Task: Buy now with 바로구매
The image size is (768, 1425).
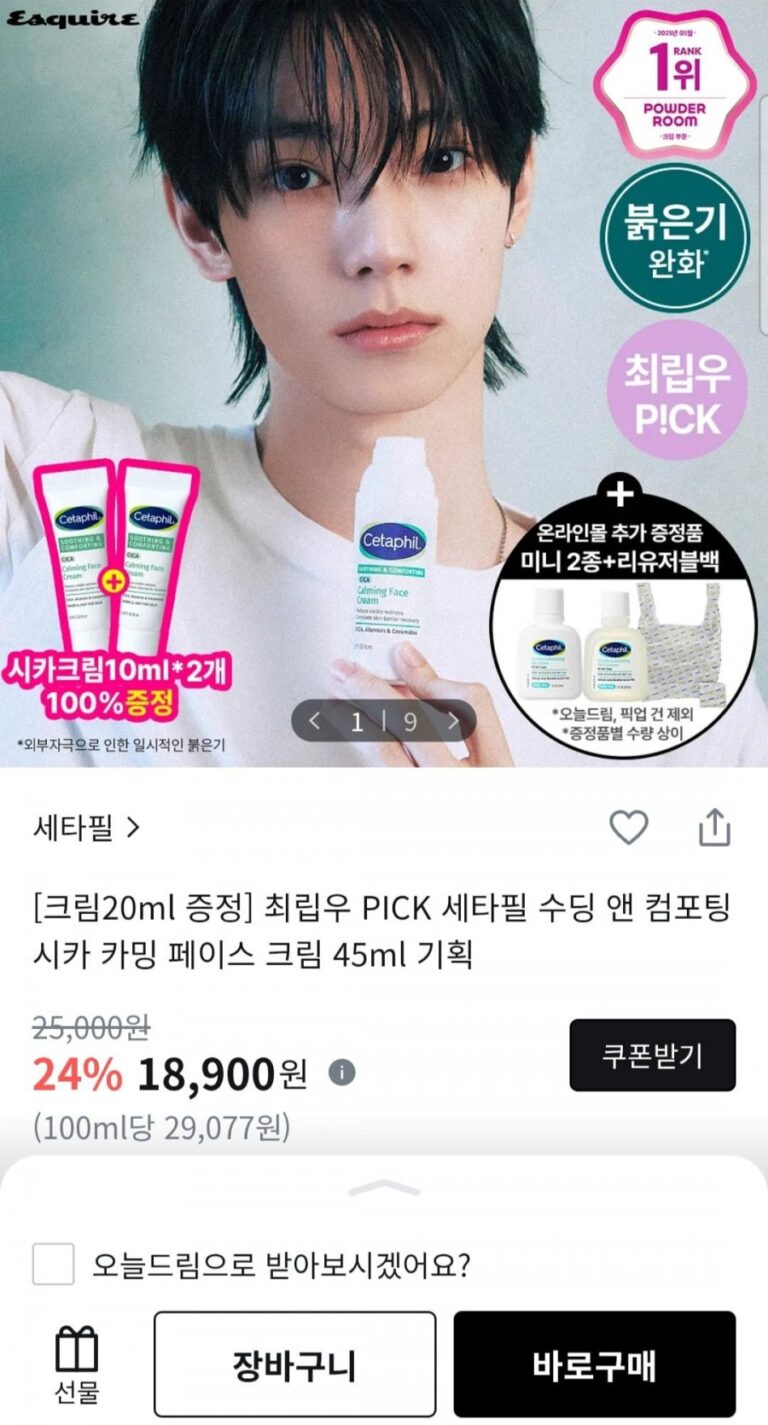Action: (594, 1362)
